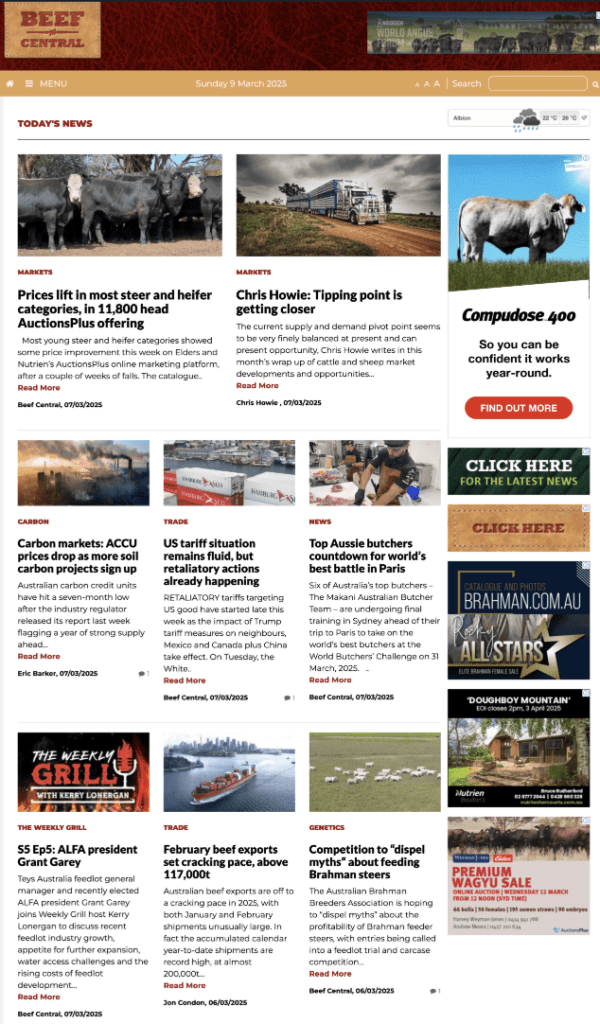Go to the home page icon

[10, 84]
